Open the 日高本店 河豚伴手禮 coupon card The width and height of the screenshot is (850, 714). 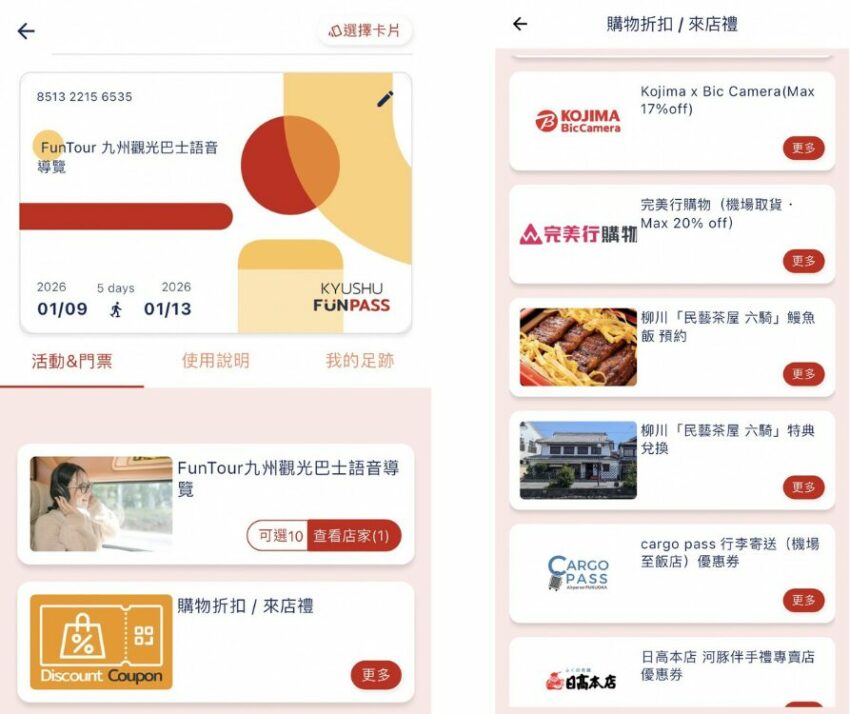[671, 672]
